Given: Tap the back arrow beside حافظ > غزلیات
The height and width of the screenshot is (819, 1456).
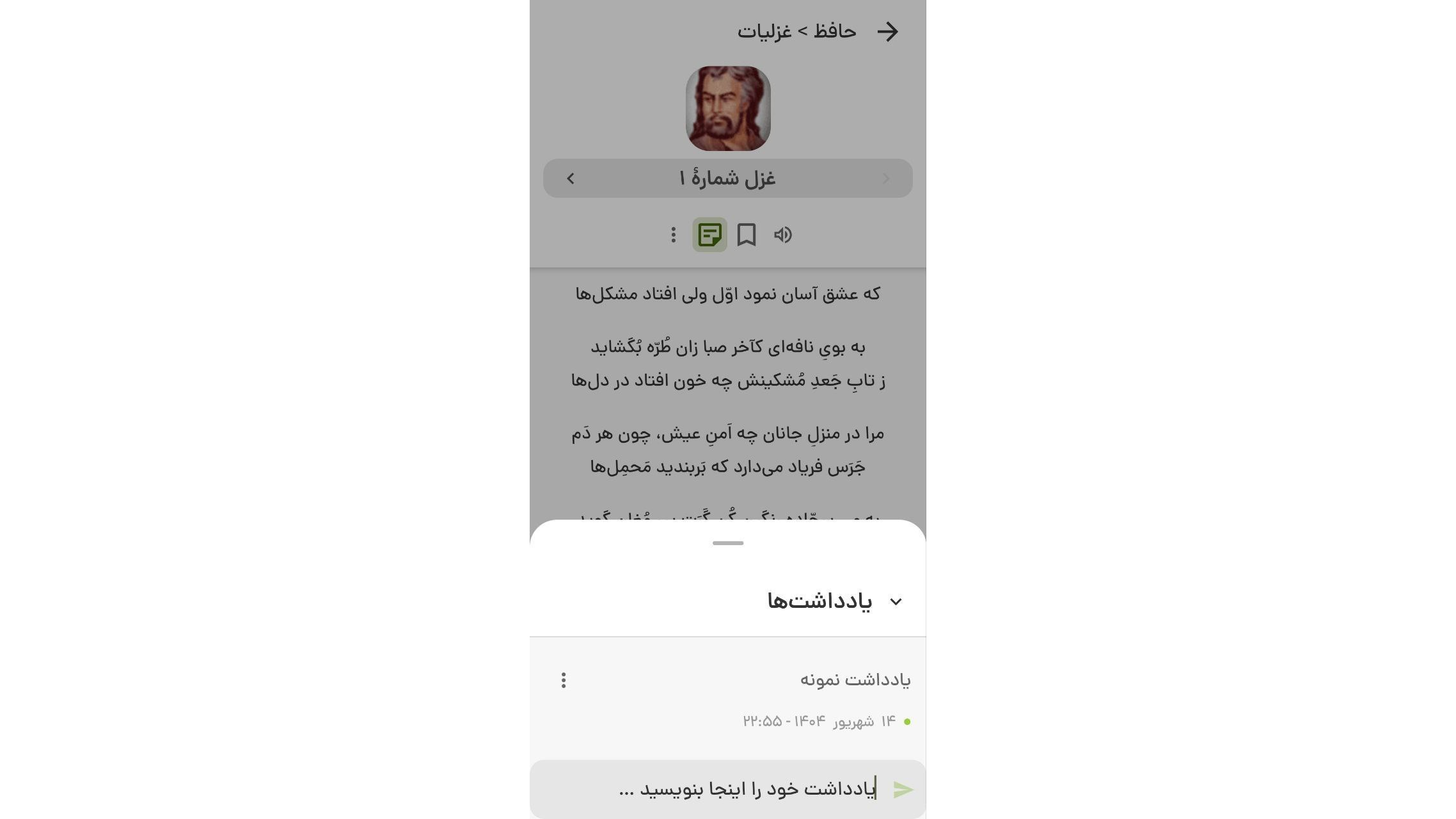Looking at the screenshot, I should click(x=887, y=31).
